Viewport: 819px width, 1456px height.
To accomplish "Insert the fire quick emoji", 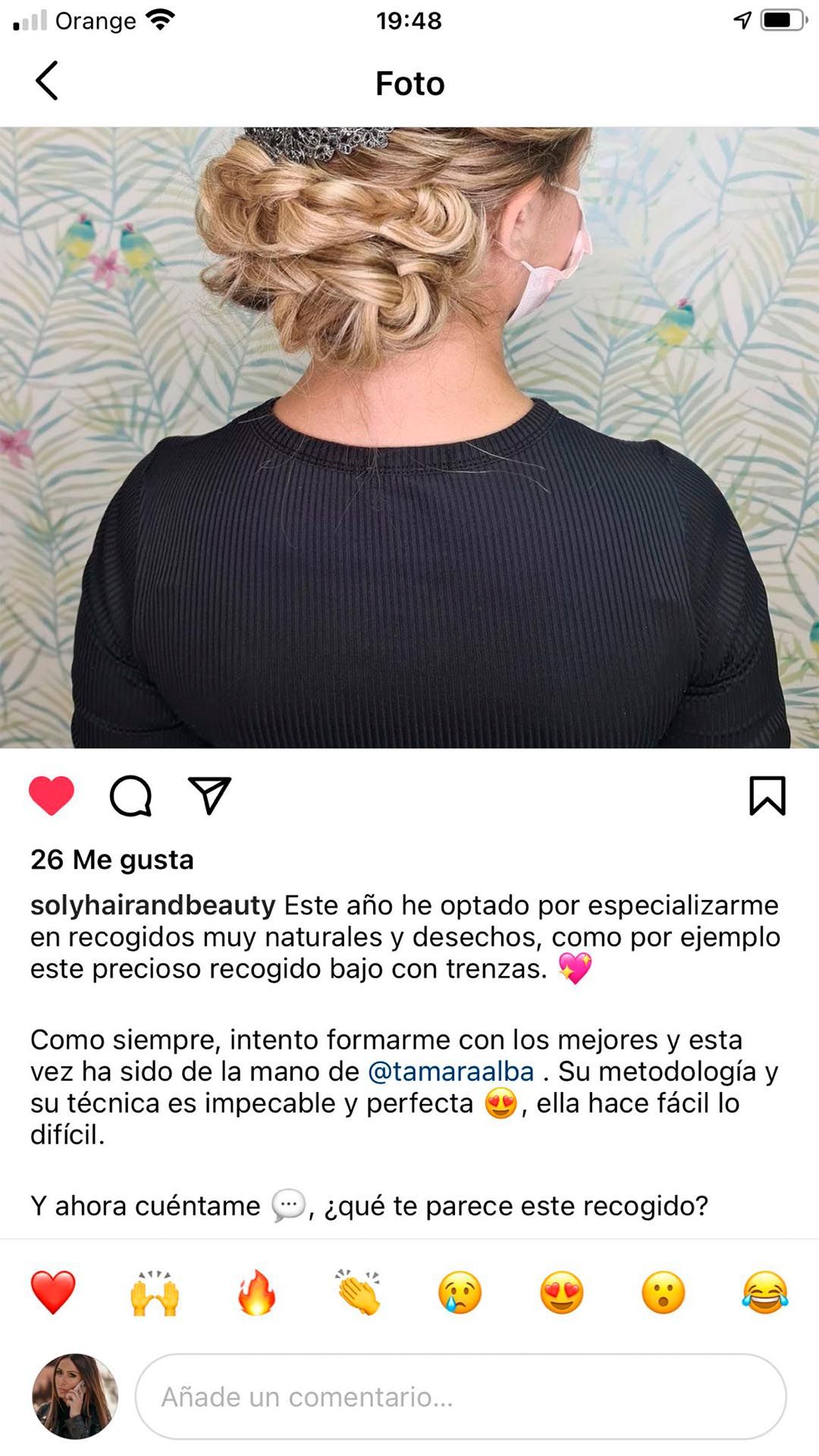I will [x=256, y=1292].
